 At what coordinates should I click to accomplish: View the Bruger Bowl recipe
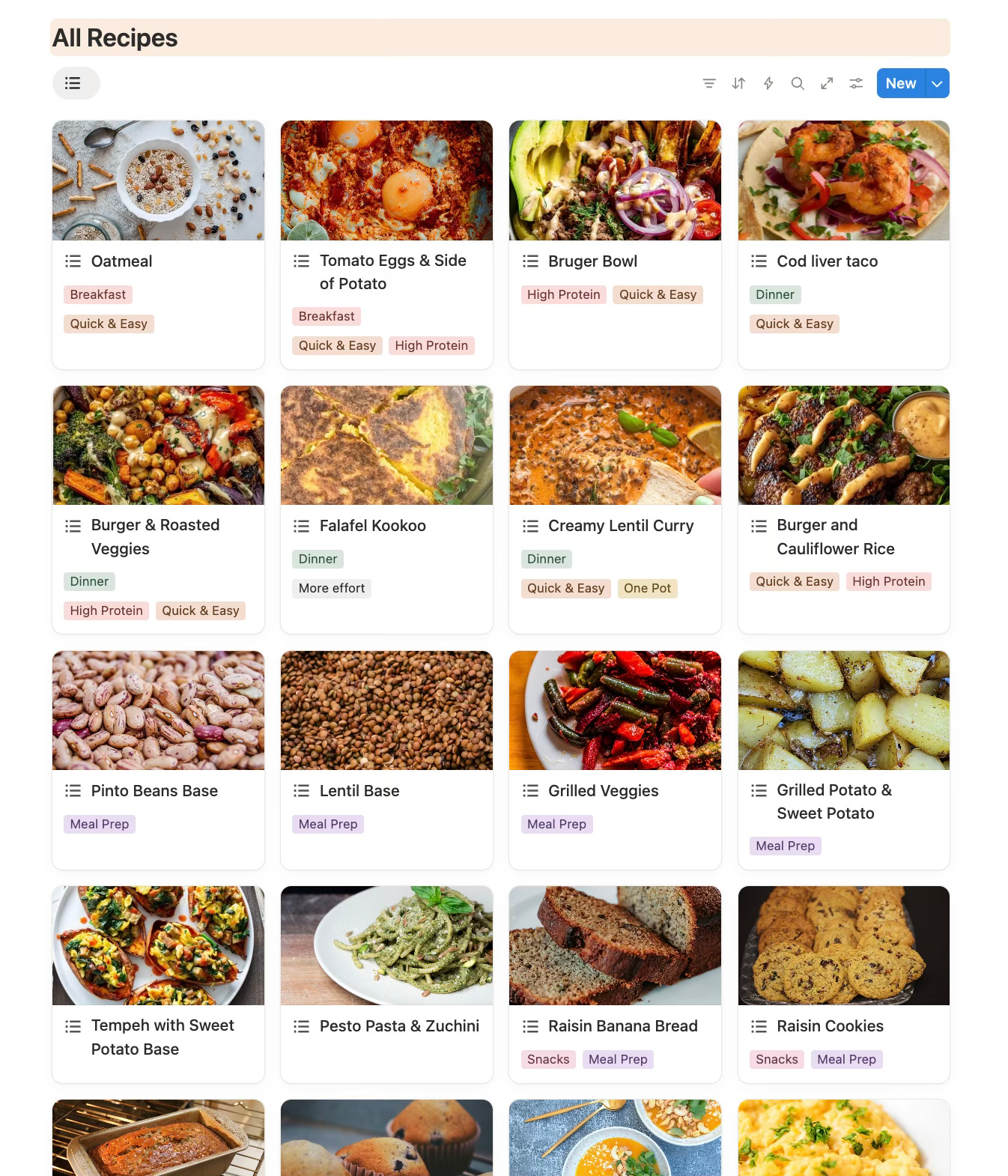tap(592, 261)
